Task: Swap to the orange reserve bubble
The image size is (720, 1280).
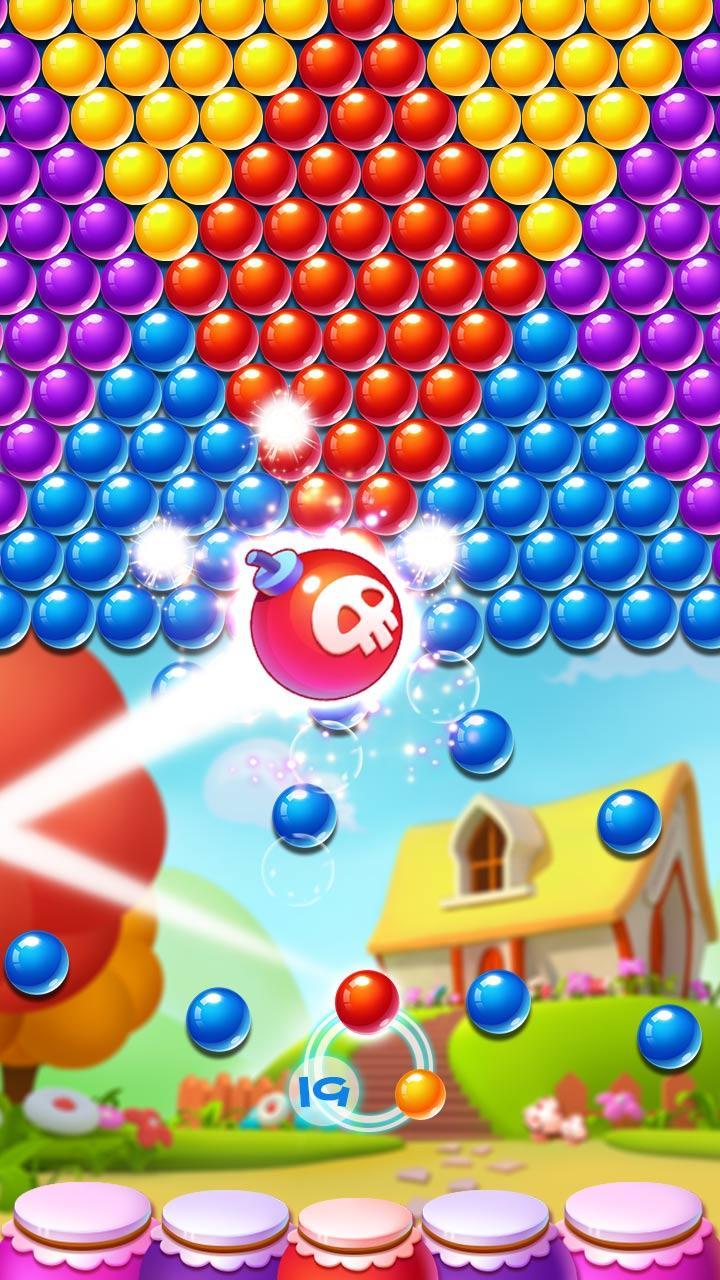Action: (420, 1093)
